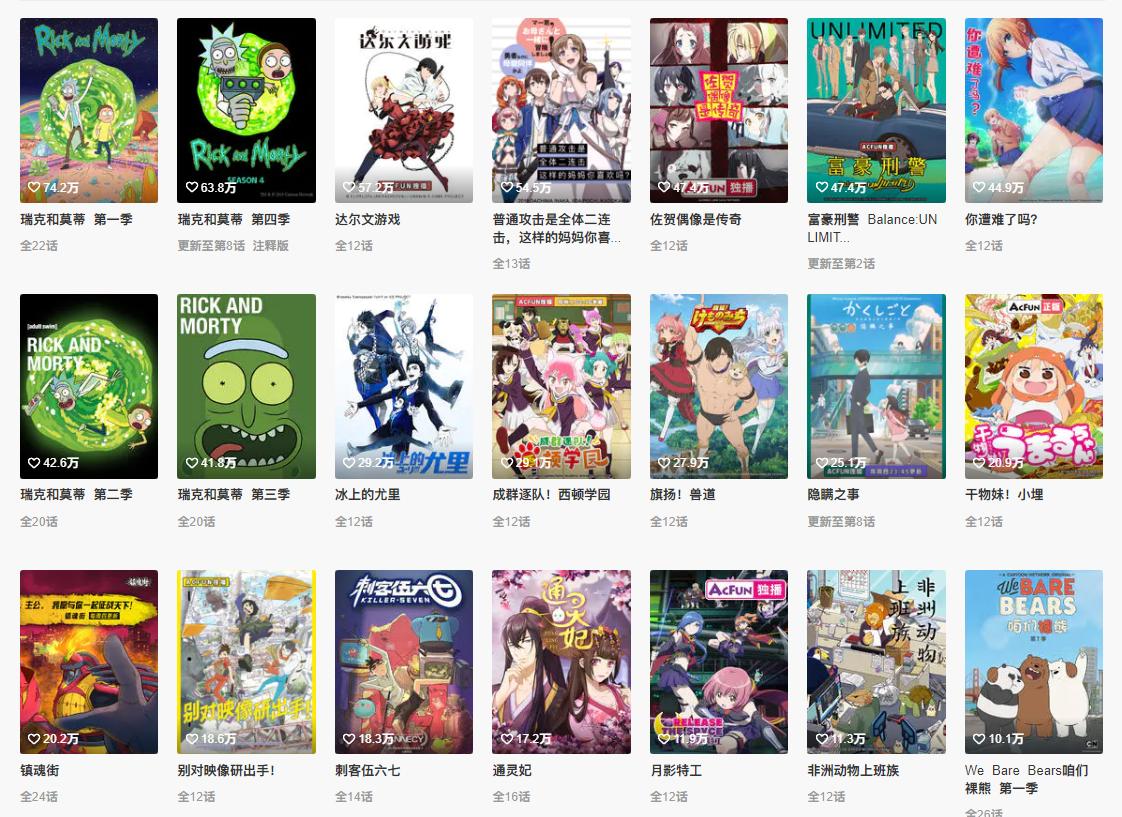Screen dimensions: 1122x817
Task: View 成群逐队!西顿学园 series
Action: [561, 386]
